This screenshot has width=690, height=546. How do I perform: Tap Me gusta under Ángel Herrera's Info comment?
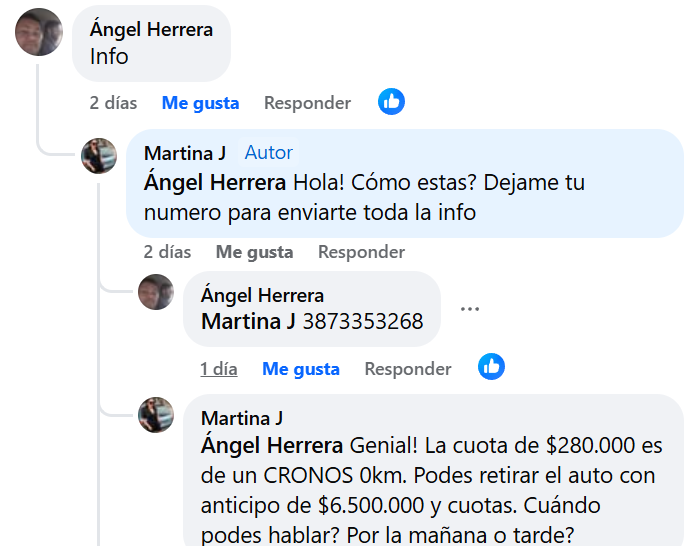200,103
